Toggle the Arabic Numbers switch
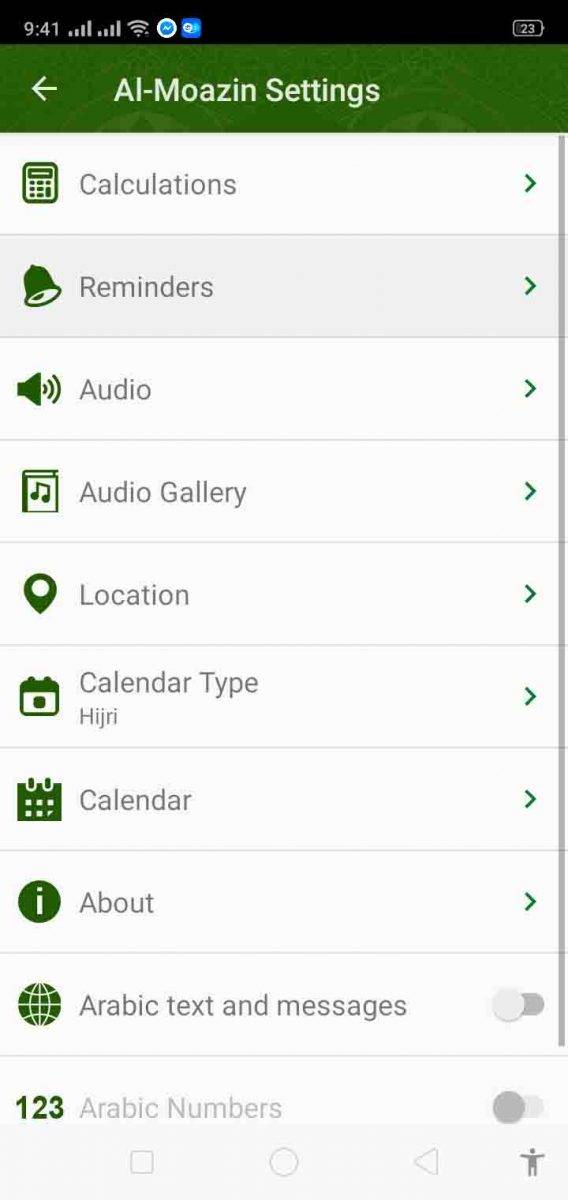 [x=519, y=1107]
